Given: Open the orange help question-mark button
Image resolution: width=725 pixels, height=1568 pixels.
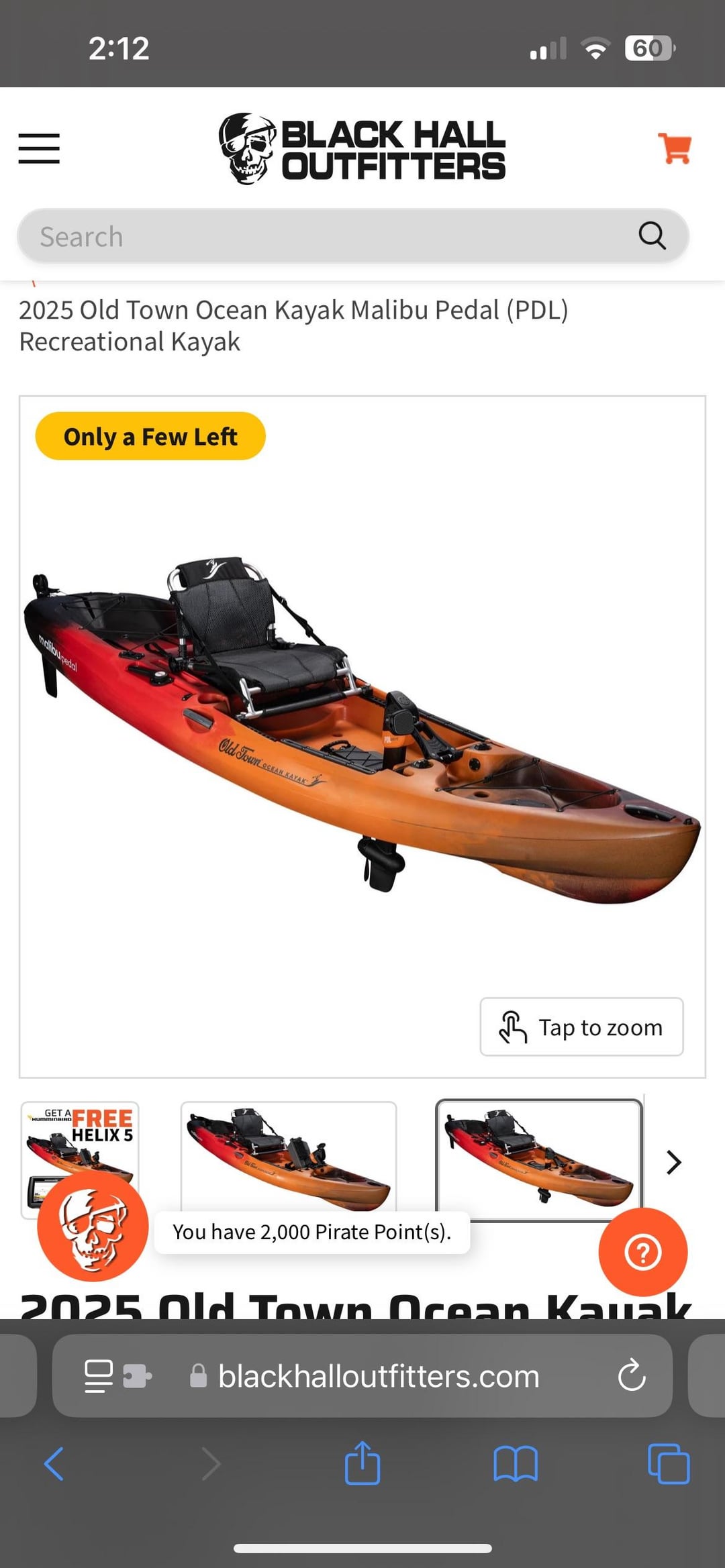Looking at the screenshot, I should click(x=642, y=1252).
